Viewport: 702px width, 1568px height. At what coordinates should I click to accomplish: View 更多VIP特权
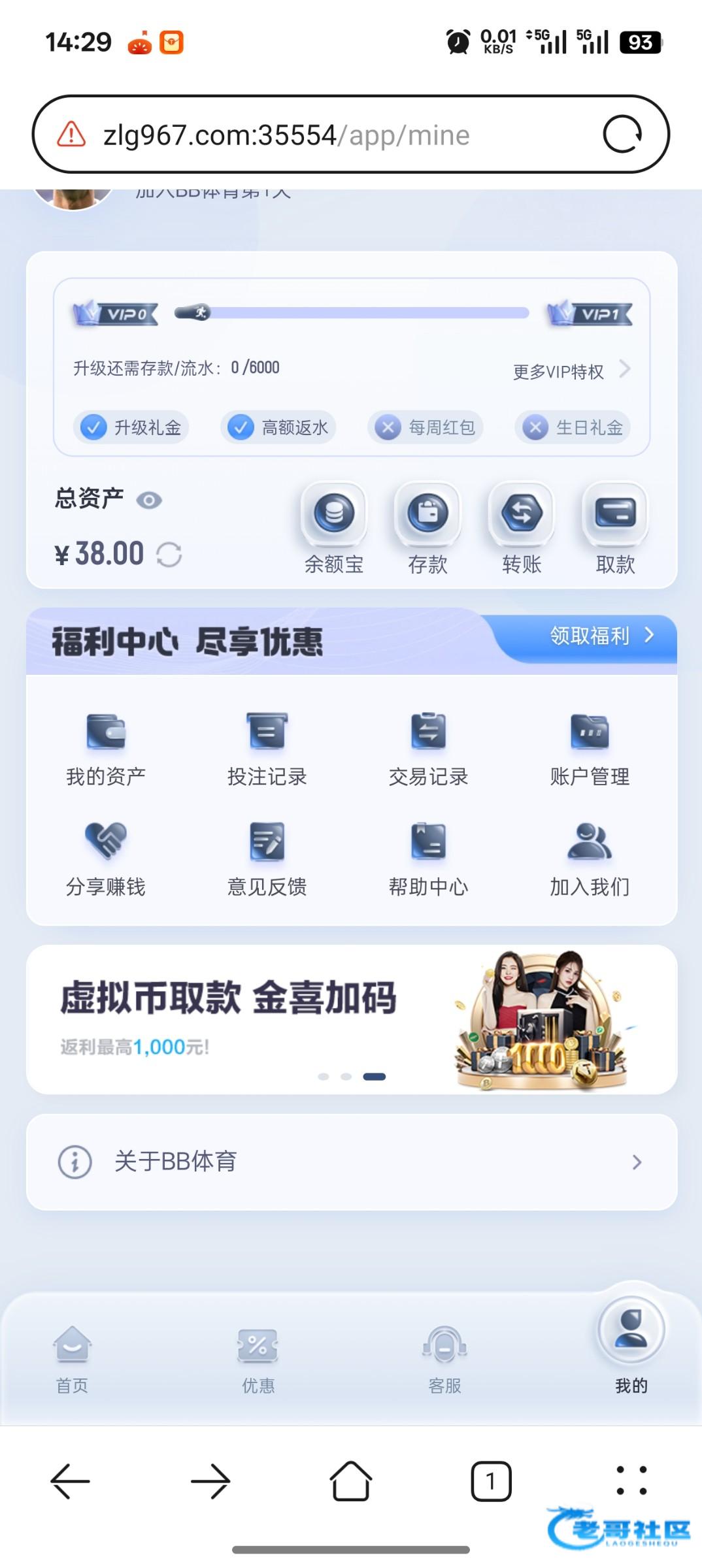coord(571,371)
